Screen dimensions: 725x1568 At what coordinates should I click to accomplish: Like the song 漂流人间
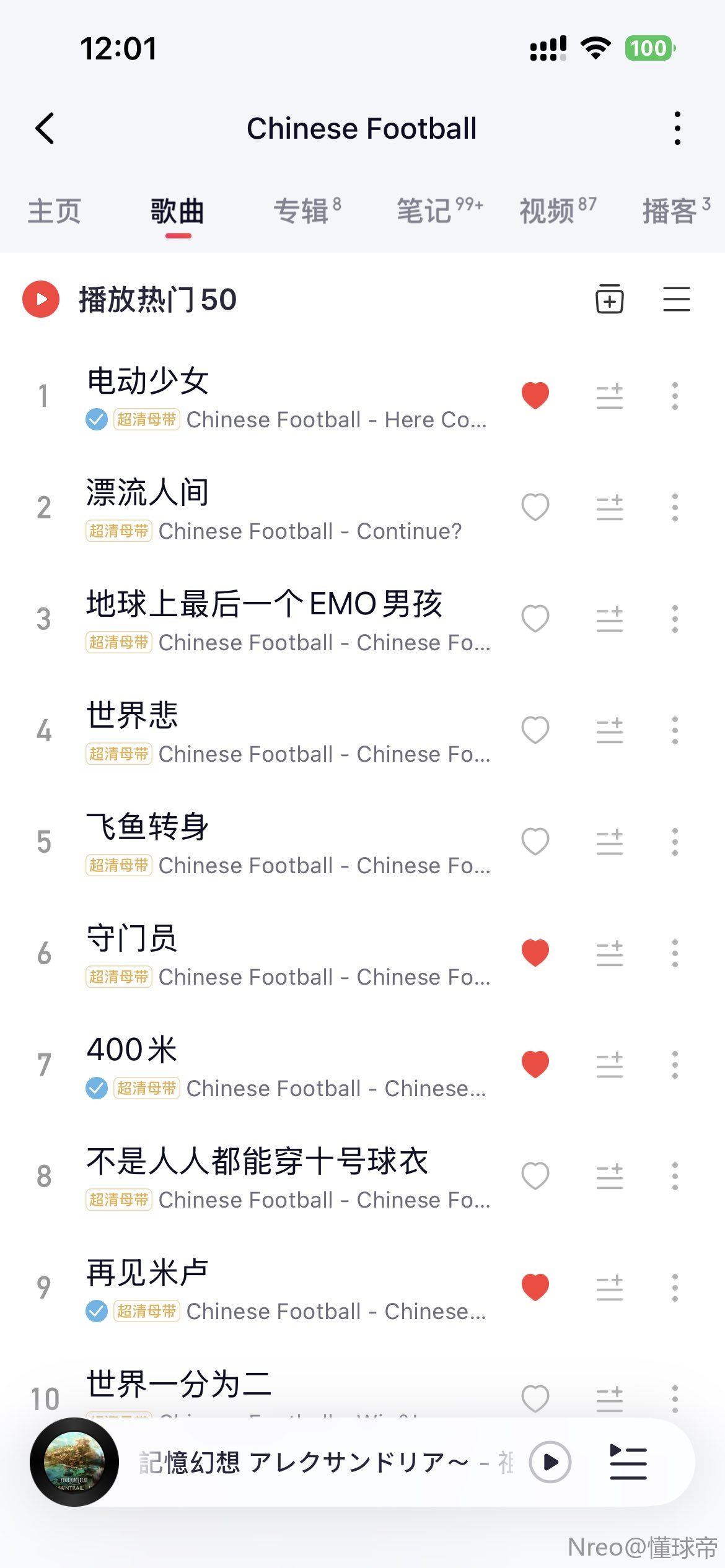(535, 507)
